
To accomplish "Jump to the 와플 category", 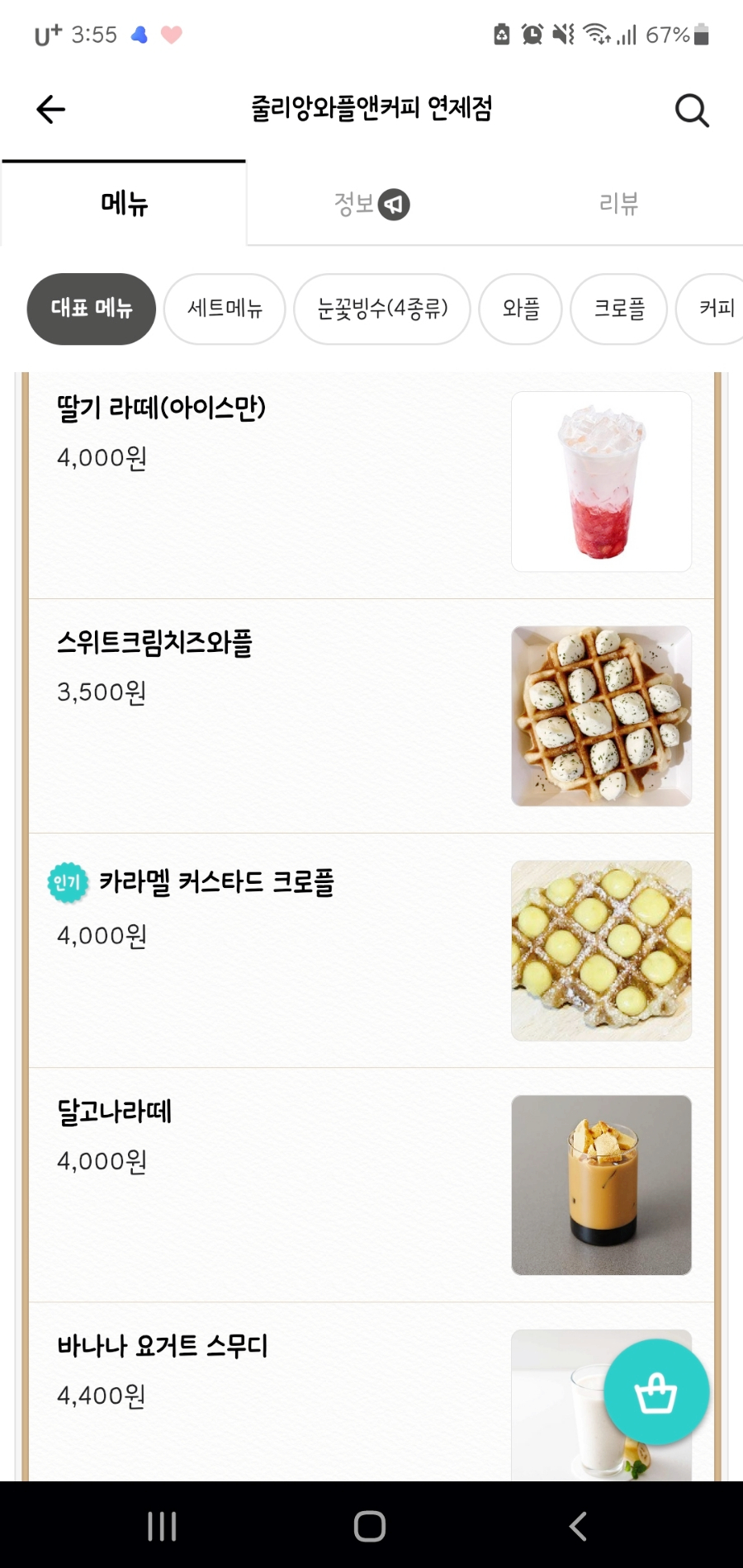I will pos(521,309).
